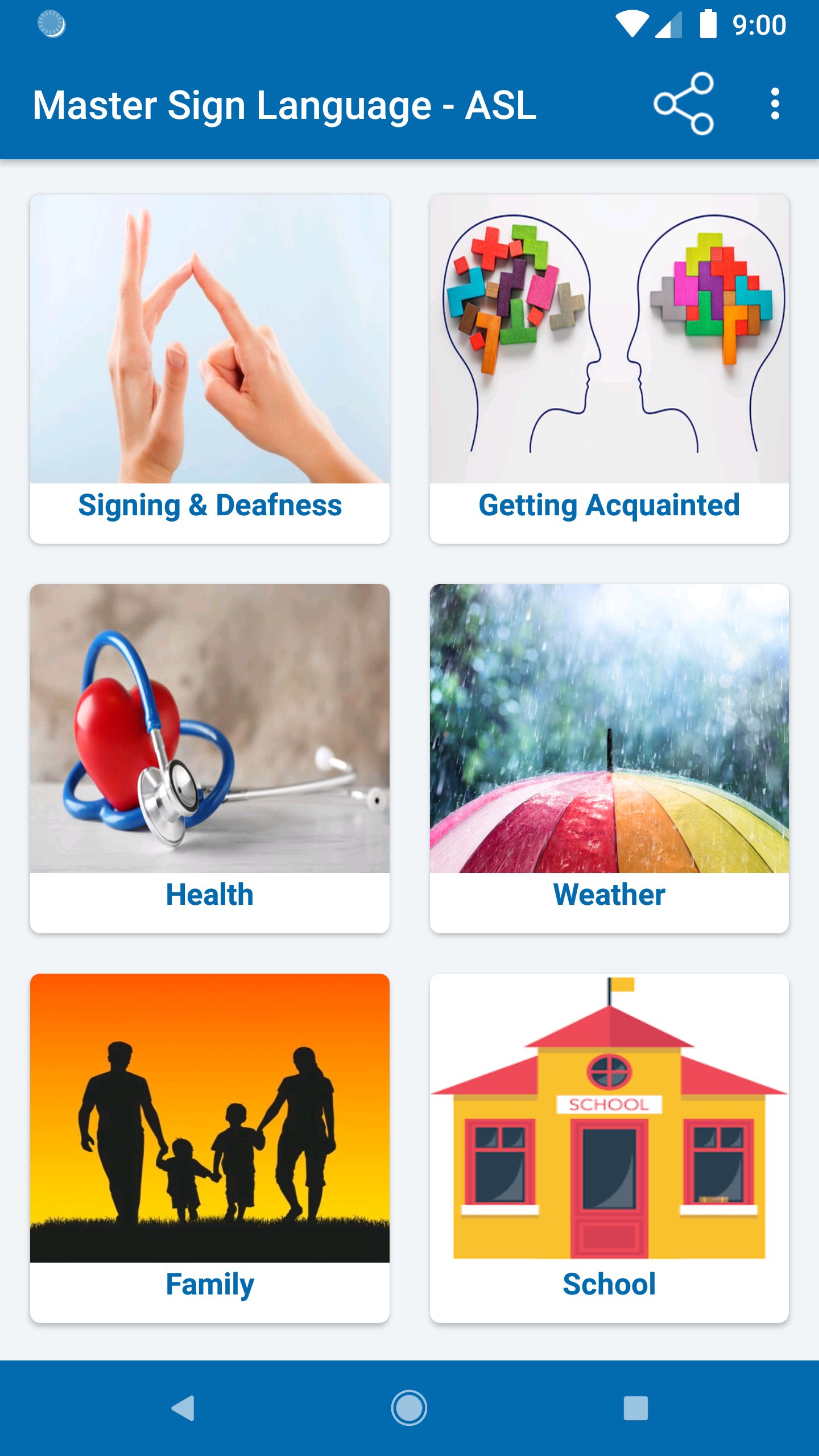Screen dimensions: 819x1456
Task: View the Weather signs category
Action: tap(609, 758)
